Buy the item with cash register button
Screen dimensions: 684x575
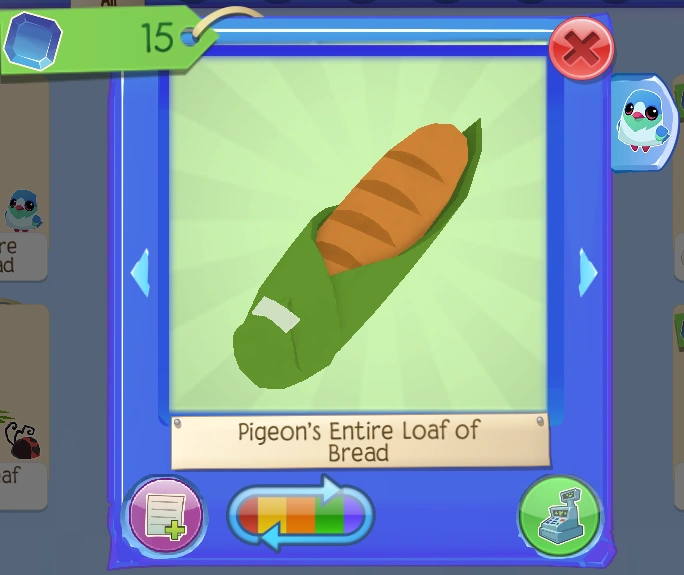click(x=559, y=516)
